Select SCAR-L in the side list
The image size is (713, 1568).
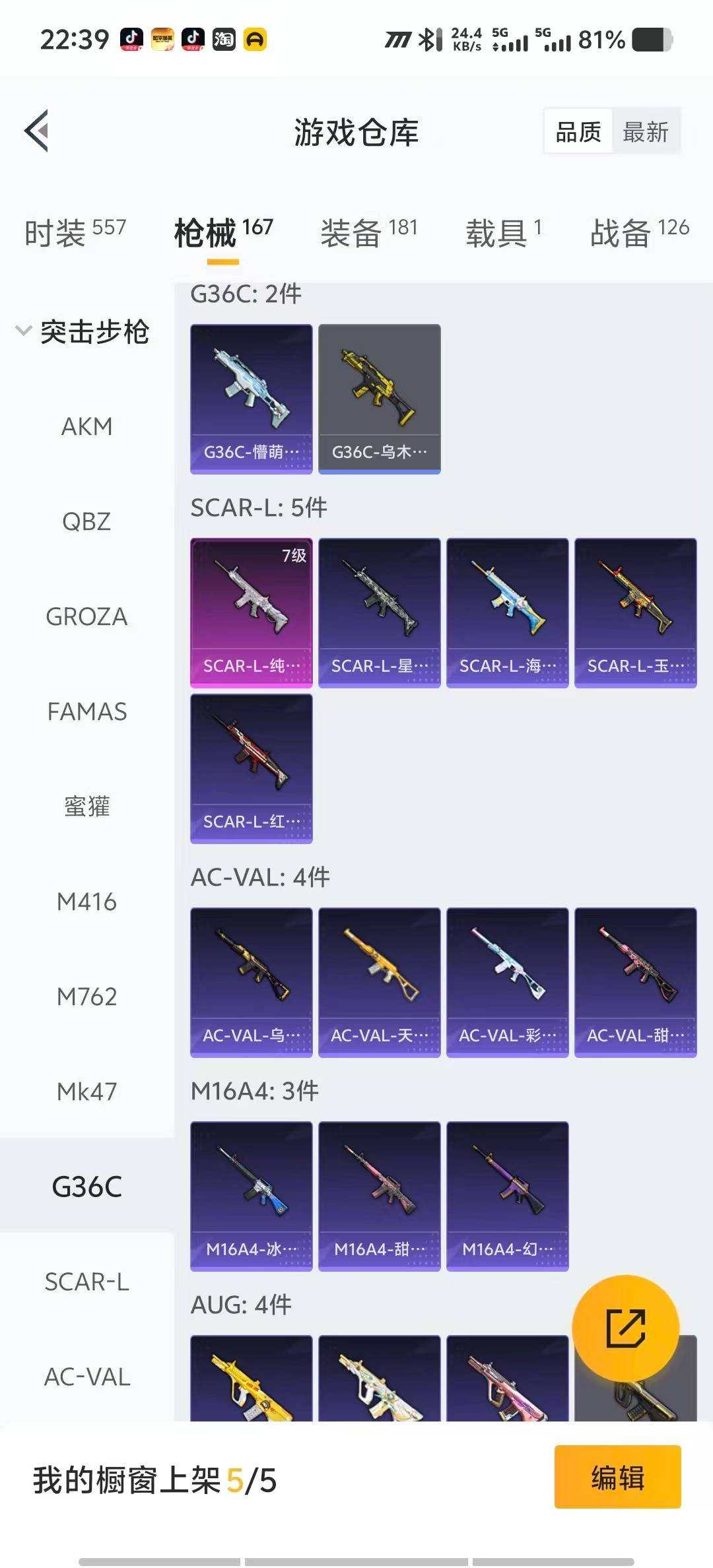pos(86,1282)
